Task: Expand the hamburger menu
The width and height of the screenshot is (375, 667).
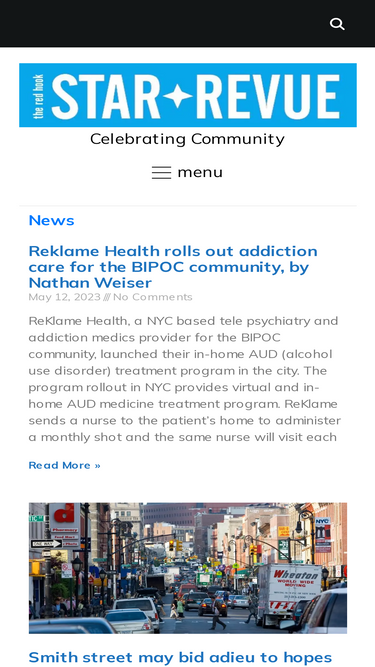Action: (187, 172)
